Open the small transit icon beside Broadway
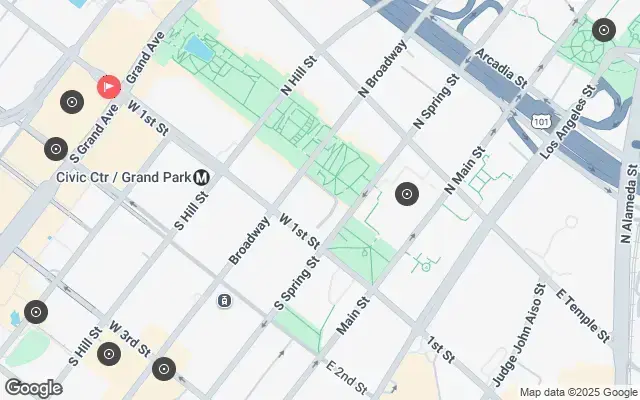This screenshot has width=640, height=400. 226,300
